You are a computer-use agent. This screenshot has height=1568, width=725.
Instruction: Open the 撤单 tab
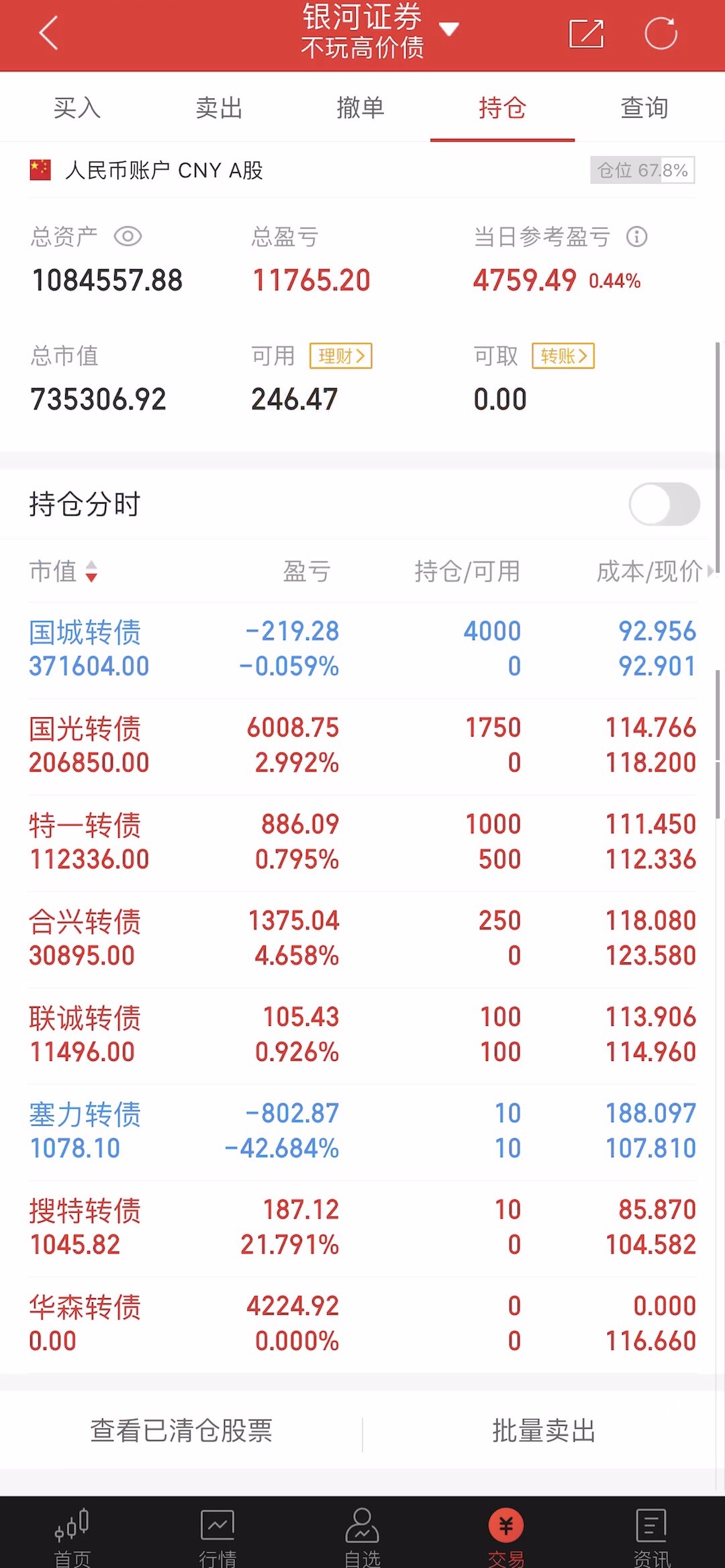tap(360, 107)
